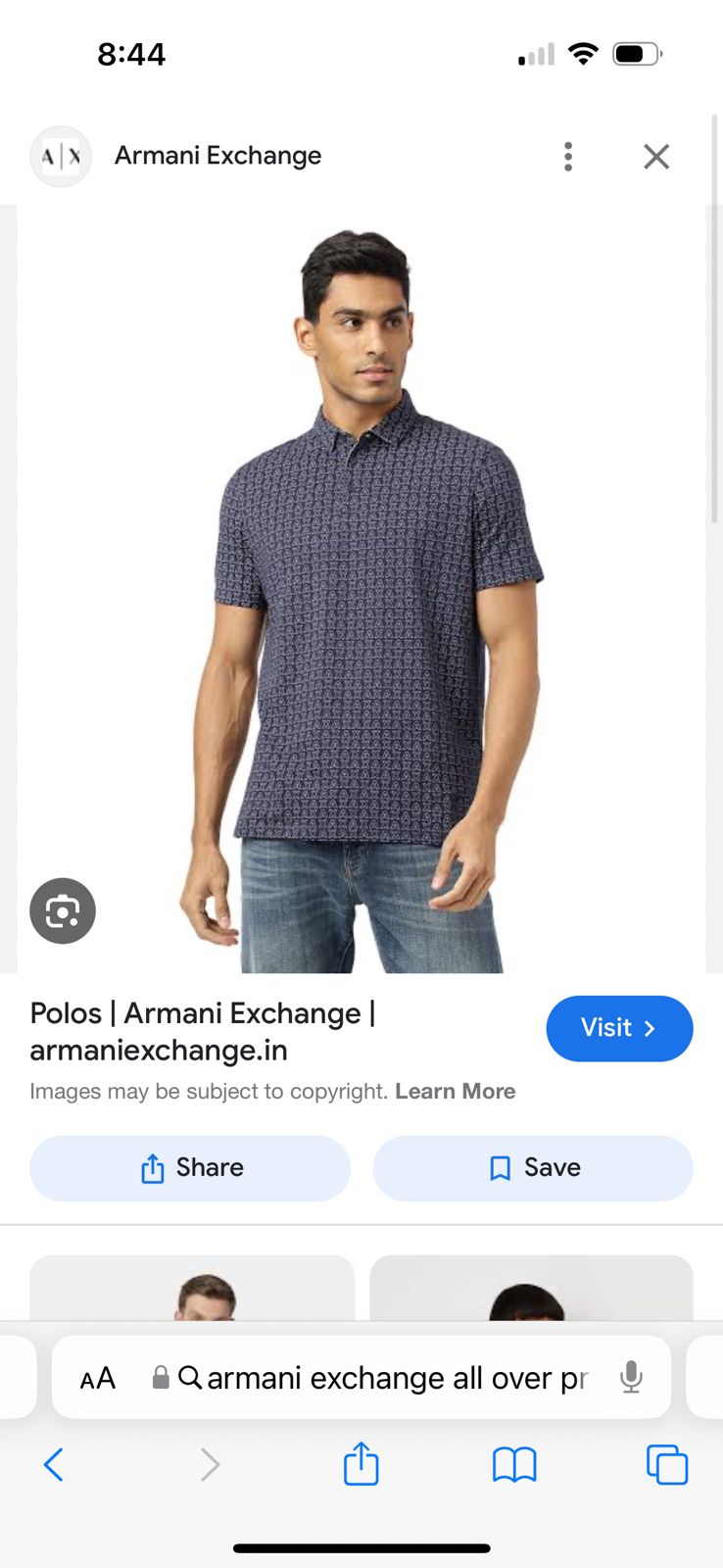
Task: Save this image to collections
Action: 533,1168
